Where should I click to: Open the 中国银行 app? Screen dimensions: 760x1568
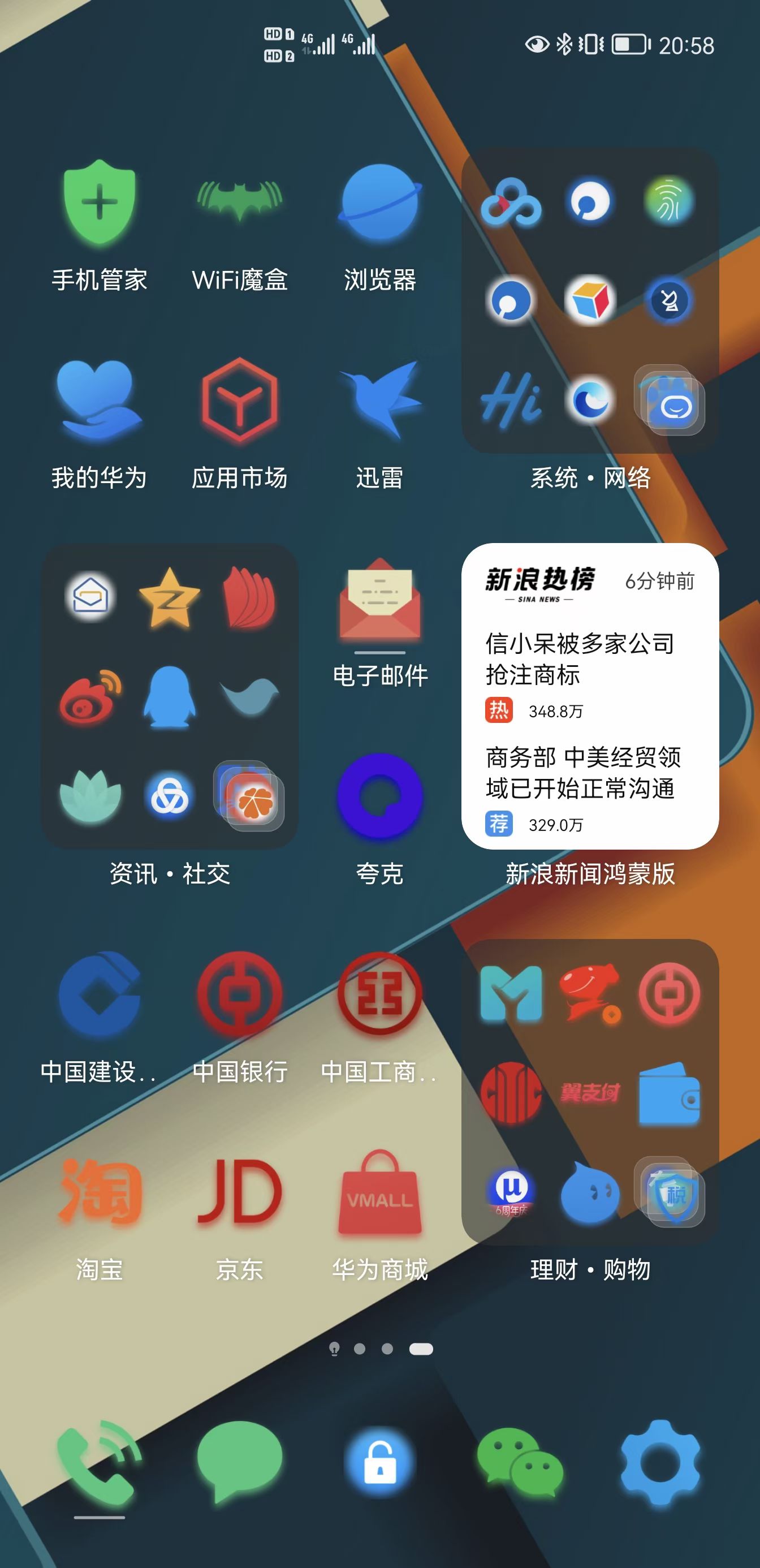click(240, 995)
